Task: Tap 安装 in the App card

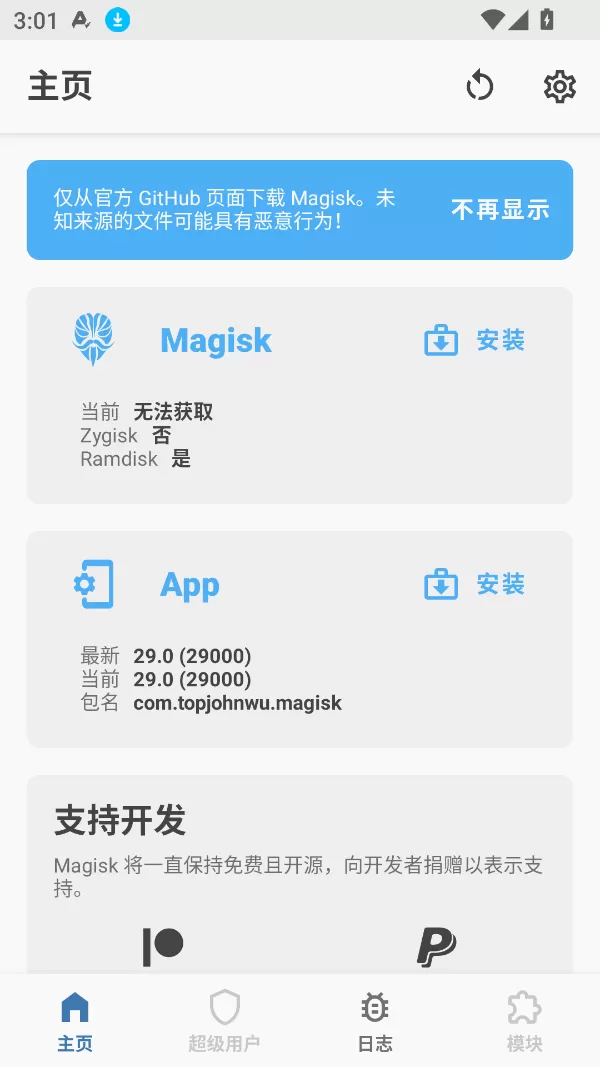Action: (x=474, y=585)
